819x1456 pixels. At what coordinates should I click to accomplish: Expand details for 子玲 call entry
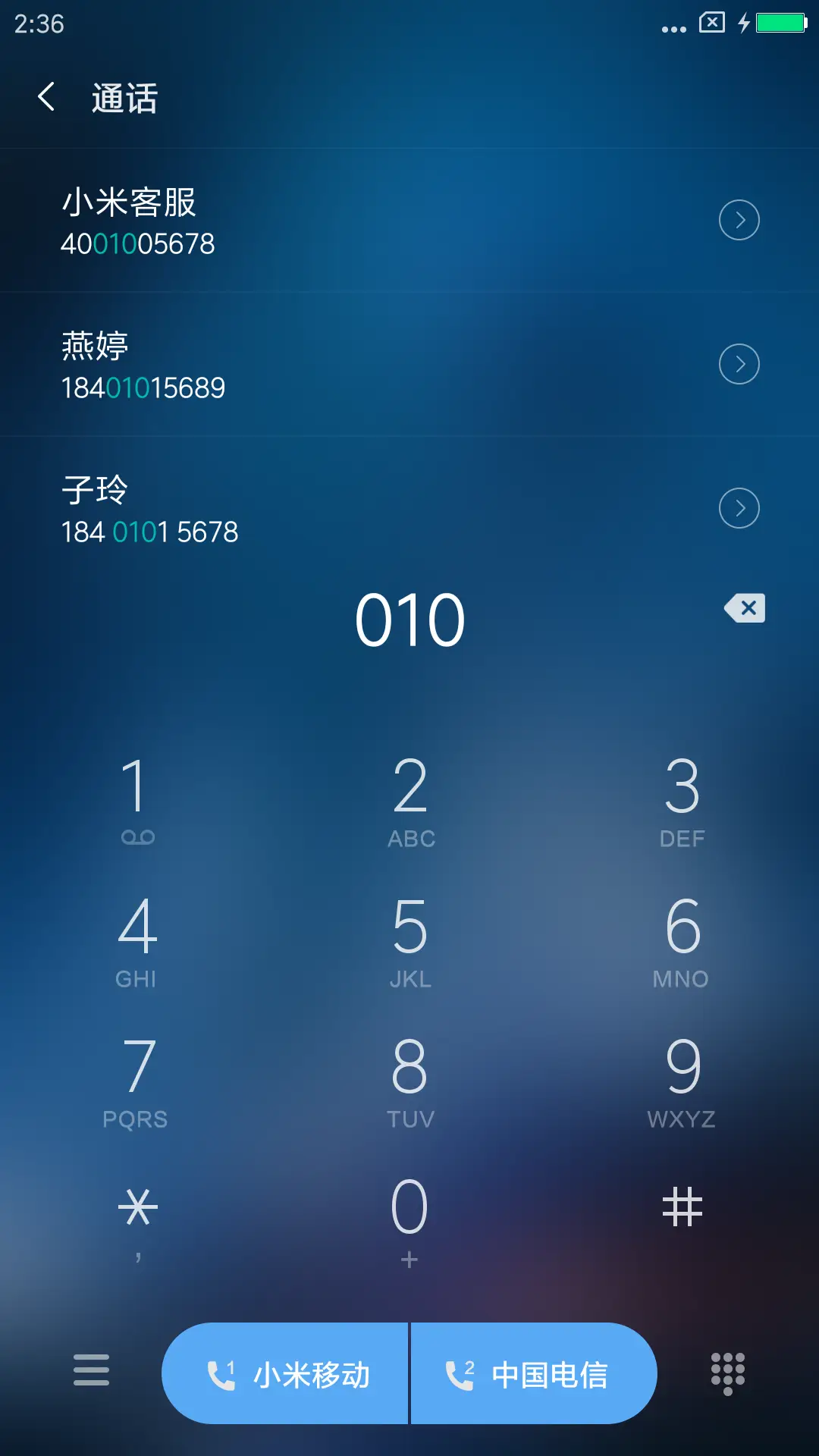point(739,508)
